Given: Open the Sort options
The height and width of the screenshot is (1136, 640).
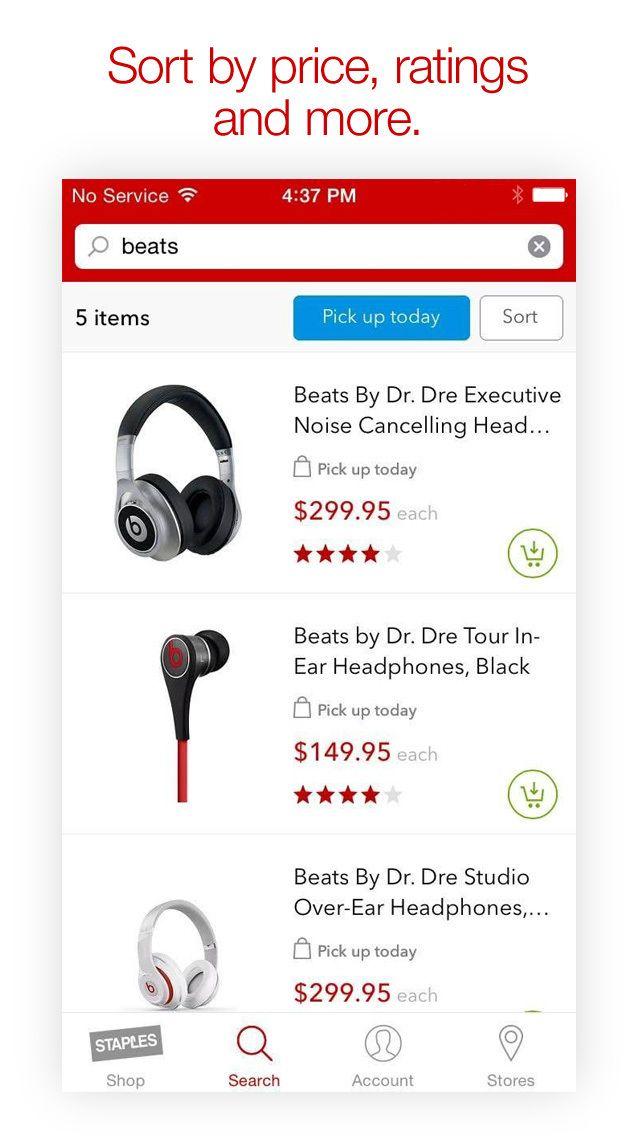Looking at the screenshot, I should tap(520, 318).
